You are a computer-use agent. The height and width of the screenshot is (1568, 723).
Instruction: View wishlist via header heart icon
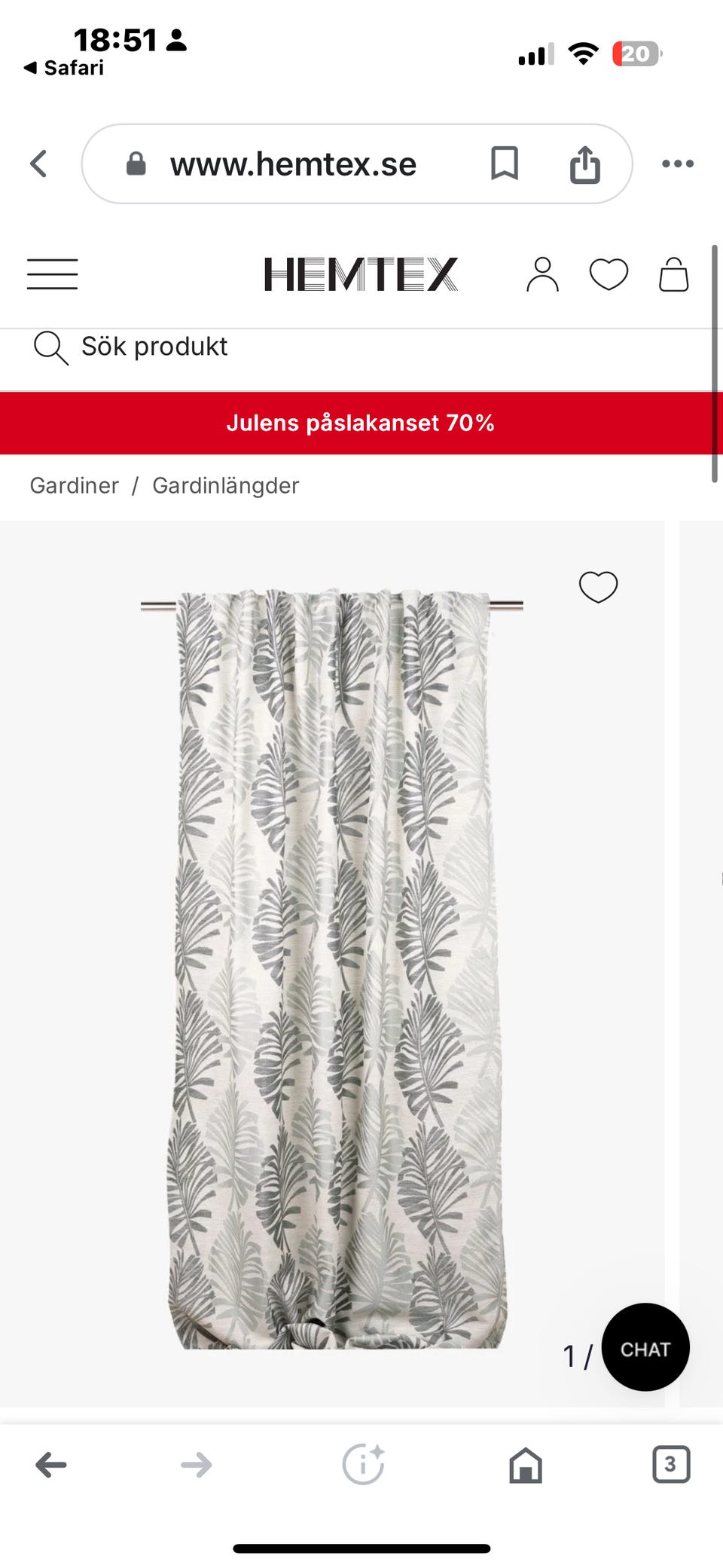click(x=610, y=274)
